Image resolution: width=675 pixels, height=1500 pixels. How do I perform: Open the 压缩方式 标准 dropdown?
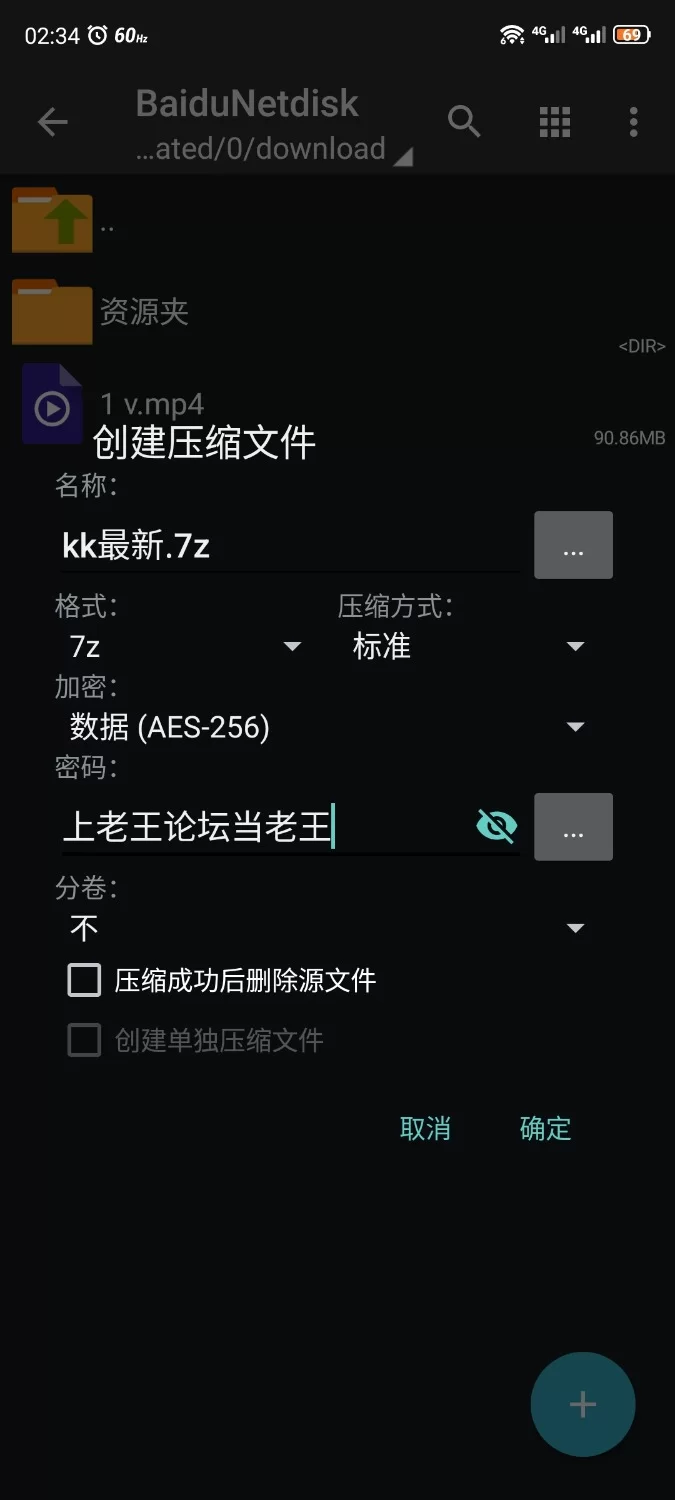[467, 647]
